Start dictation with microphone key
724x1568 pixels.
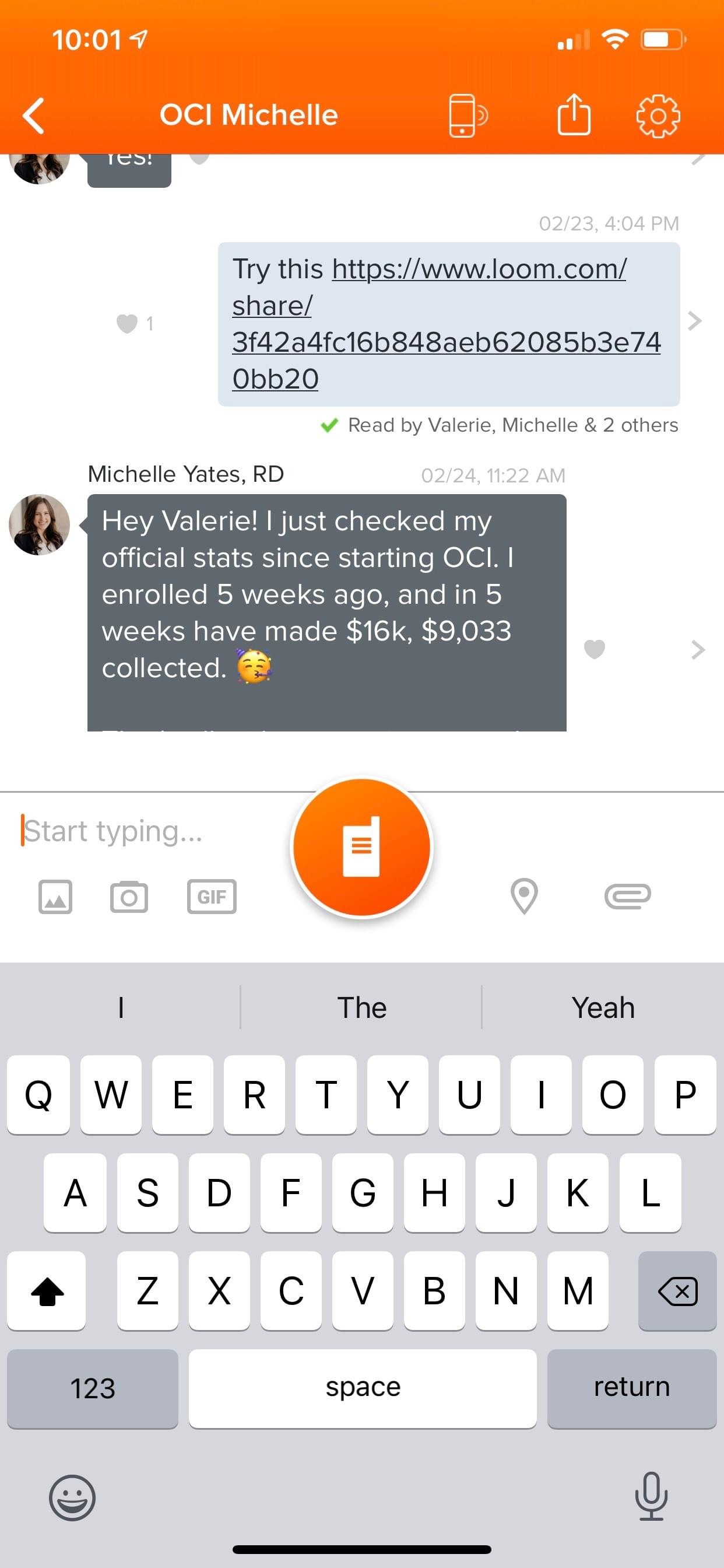pos(652,1496)
